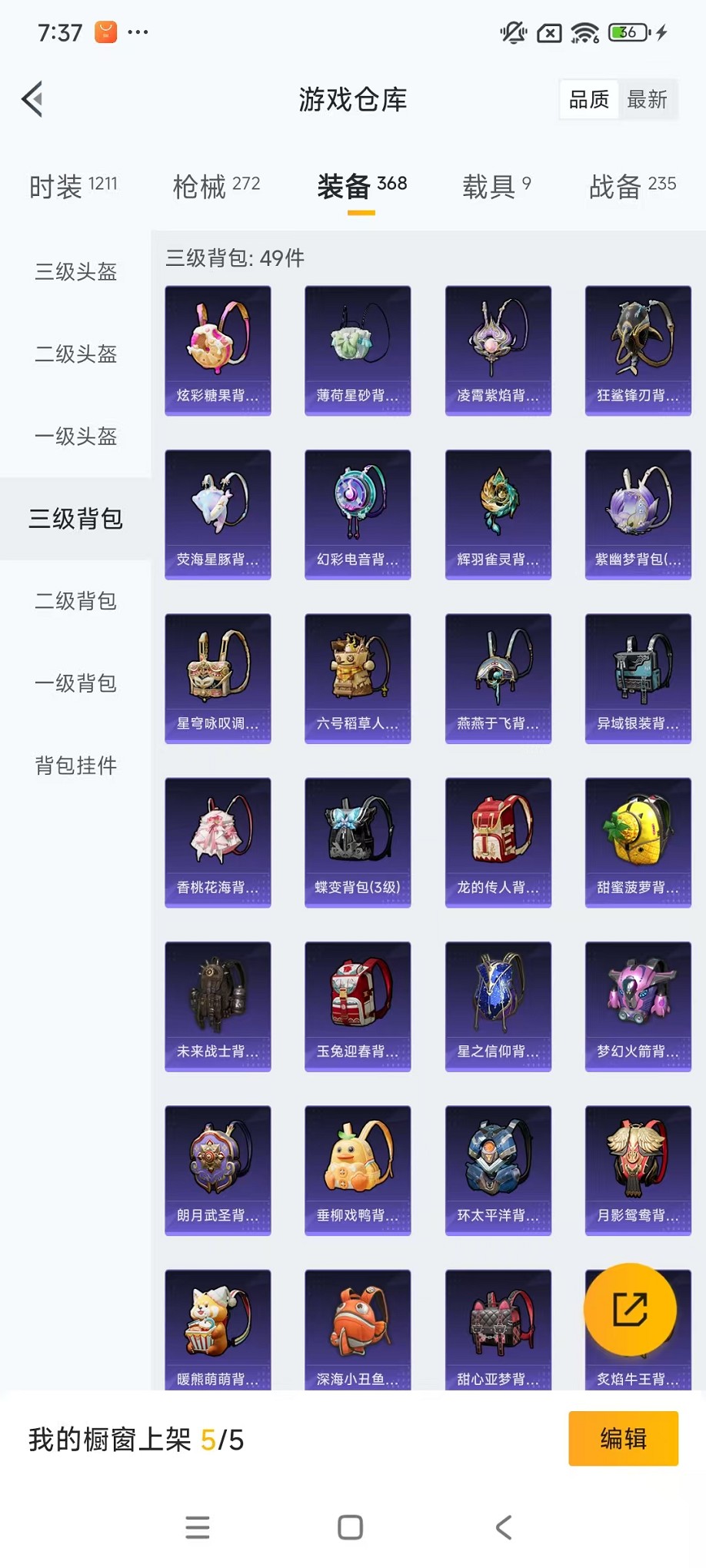Select 一级头盔 category

point(75,437)
